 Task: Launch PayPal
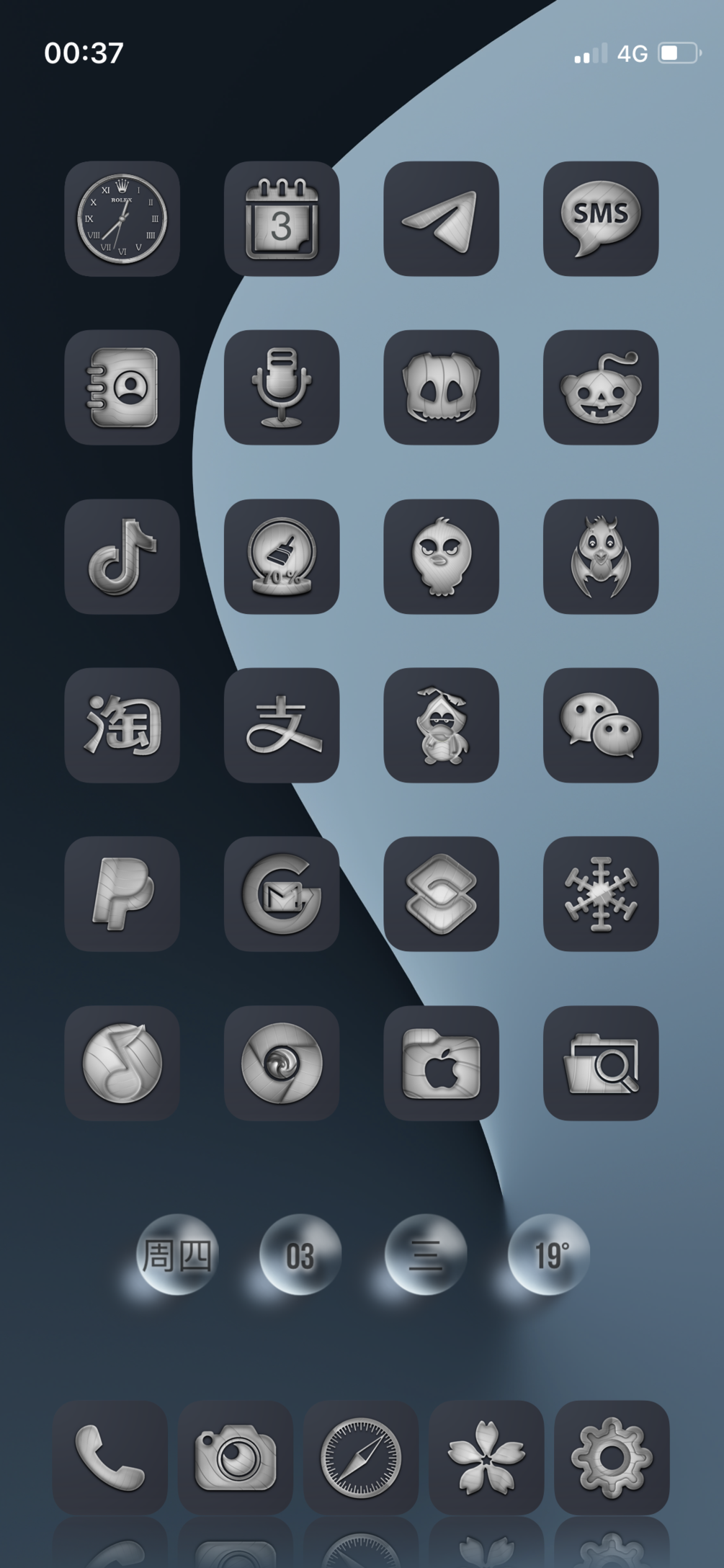tap(122, 894)
